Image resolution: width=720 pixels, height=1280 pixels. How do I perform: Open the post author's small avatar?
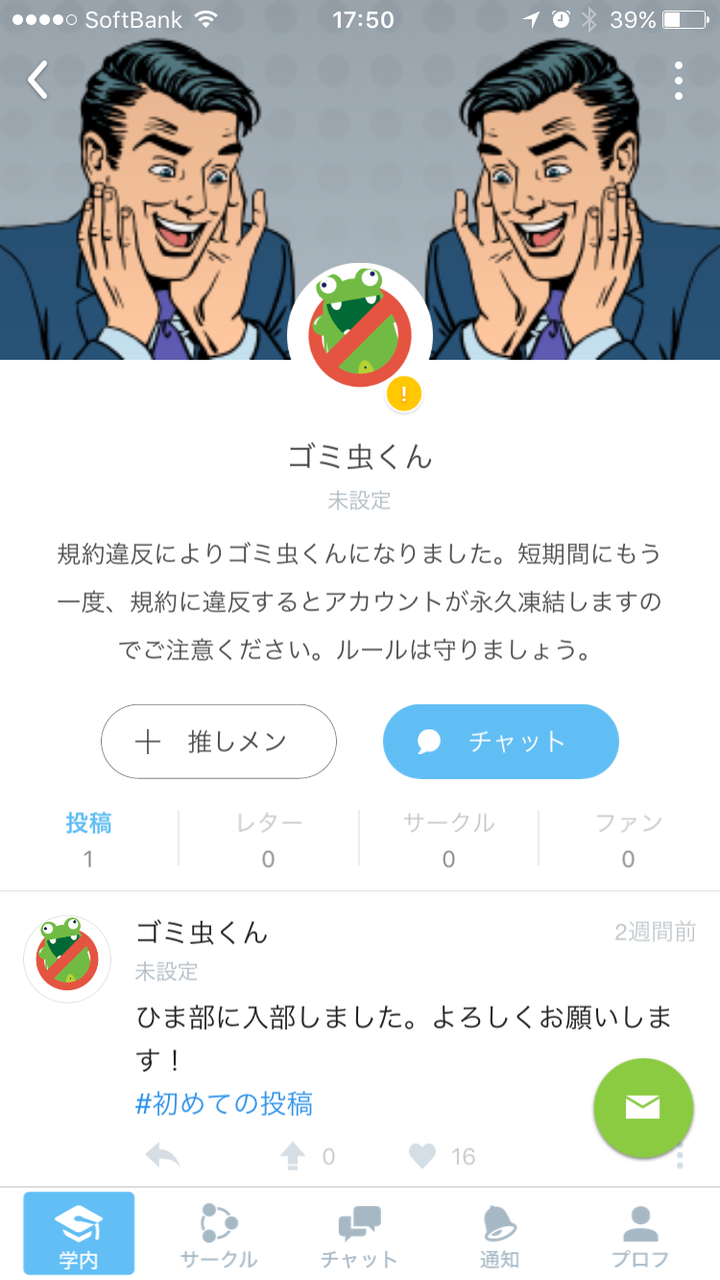(67, 960)
